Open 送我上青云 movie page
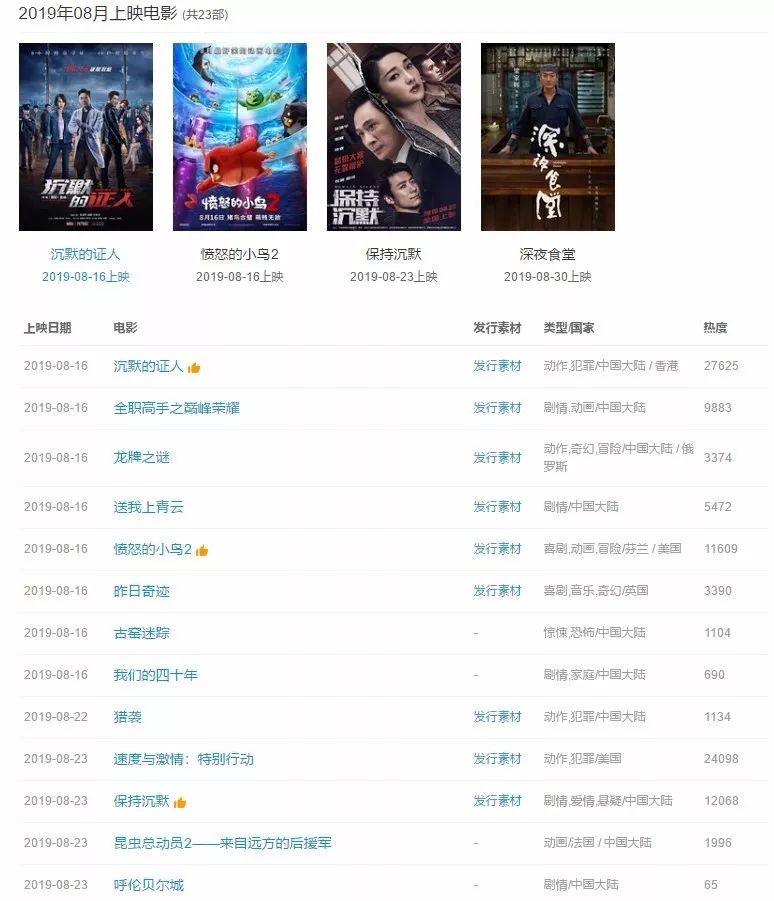The width and height of the screenshot is (774, 901). click(149, 507)
